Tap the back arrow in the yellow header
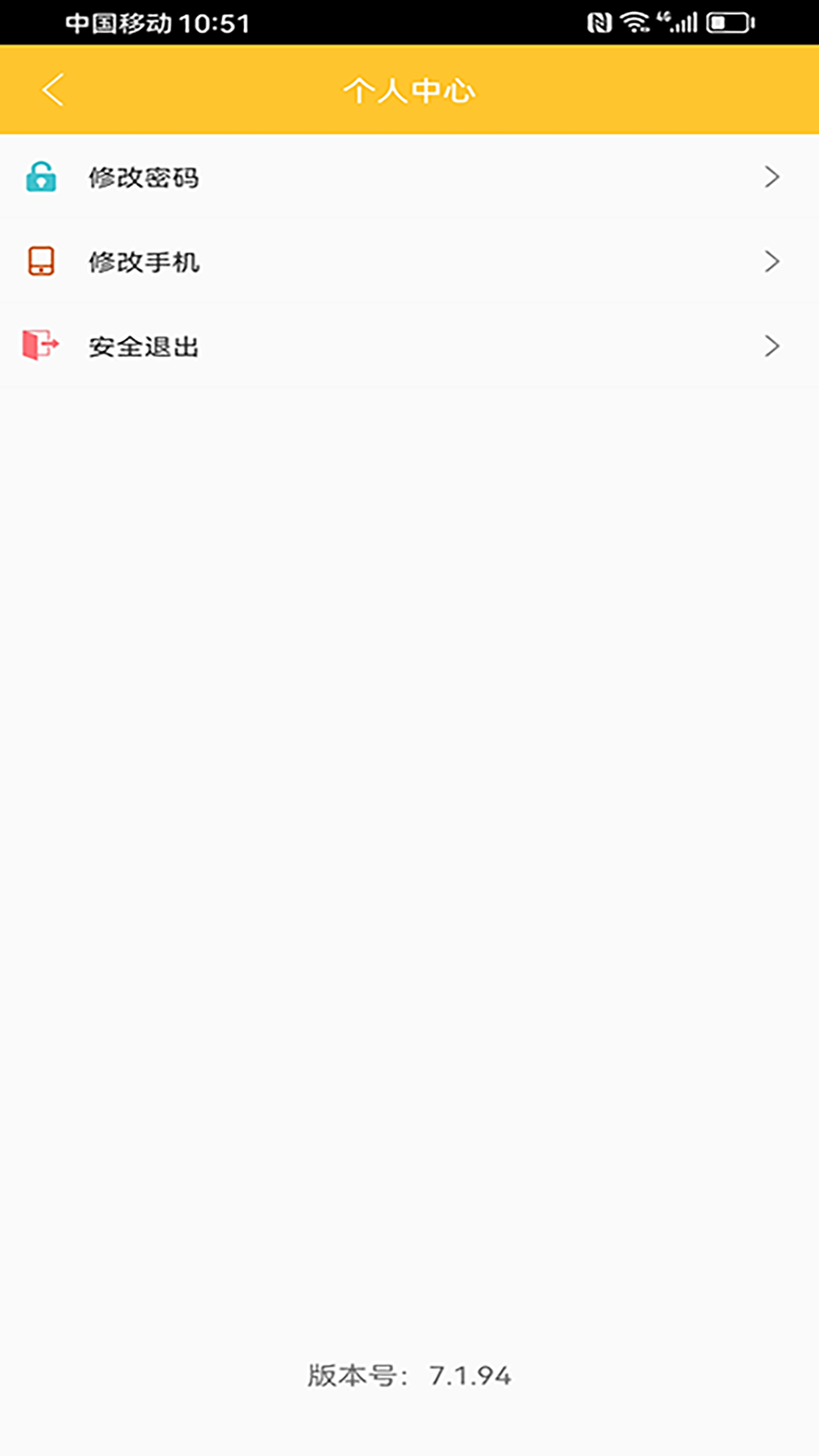819x1456 pixels. (52, 89)
